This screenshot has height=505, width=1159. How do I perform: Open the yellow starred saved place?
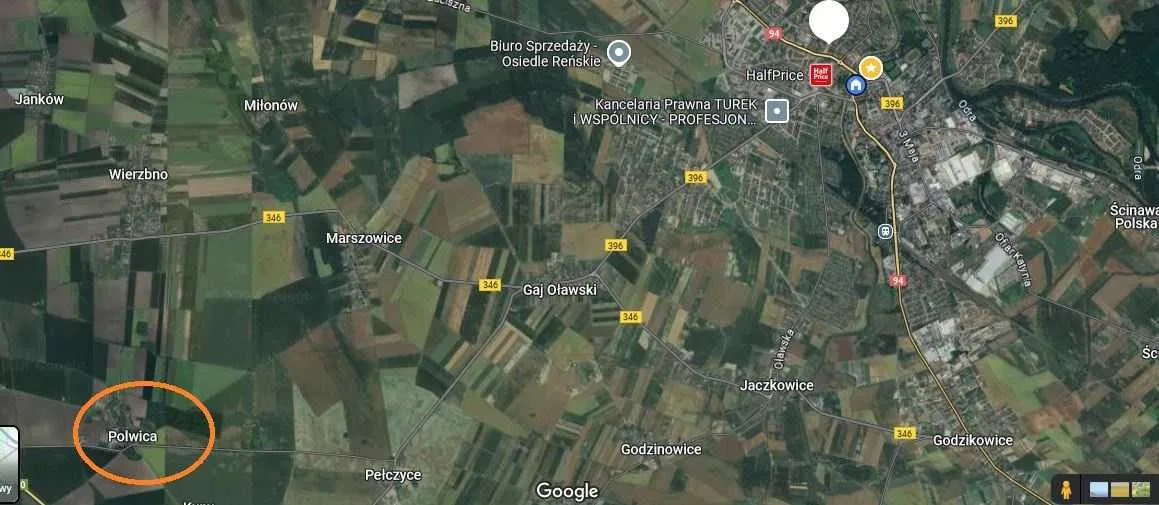pos(871,67)
